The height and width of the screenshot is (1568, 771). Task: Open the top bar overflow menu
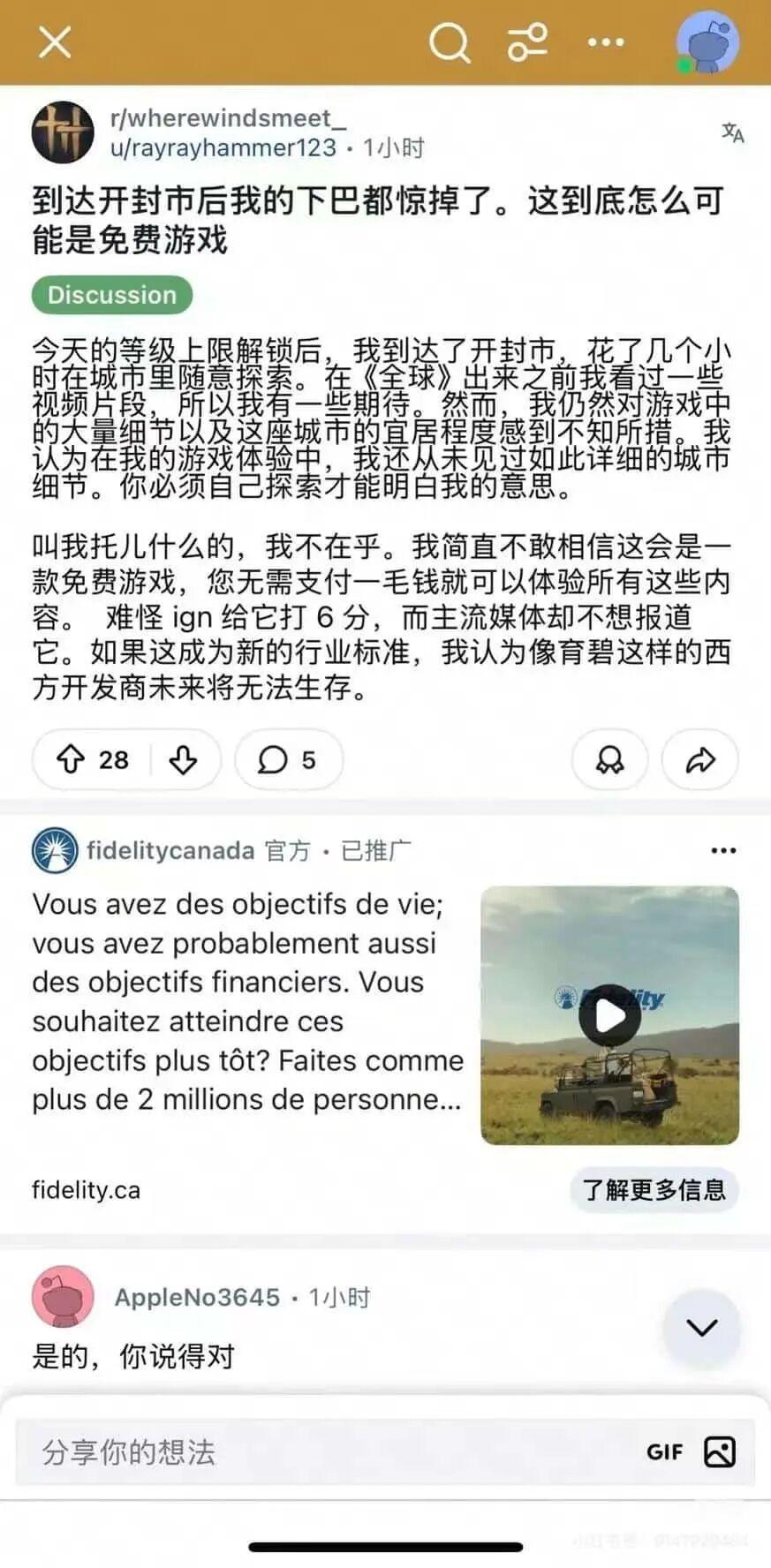click(606, 41)
